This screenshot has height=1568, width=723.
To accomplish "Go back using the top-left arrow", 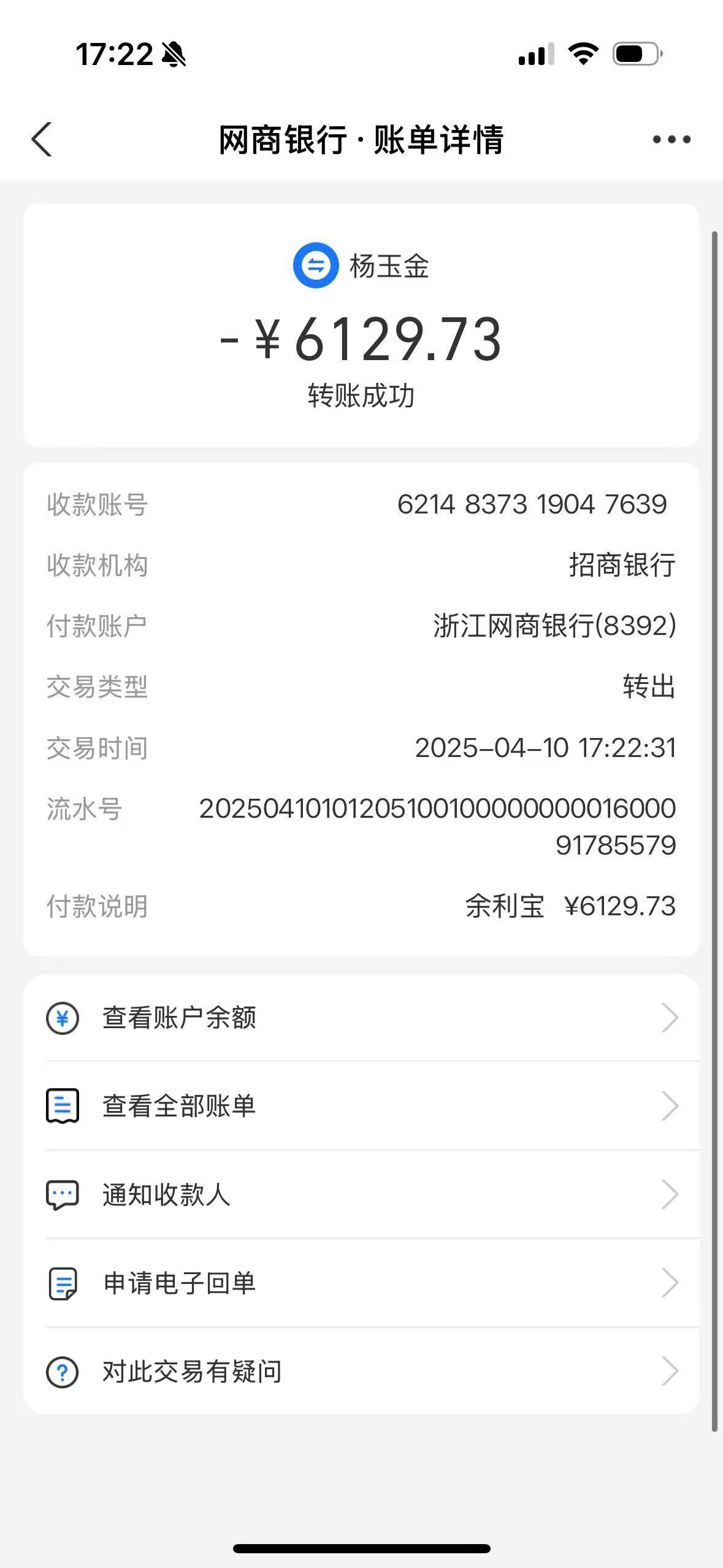I will coord(42,139).
